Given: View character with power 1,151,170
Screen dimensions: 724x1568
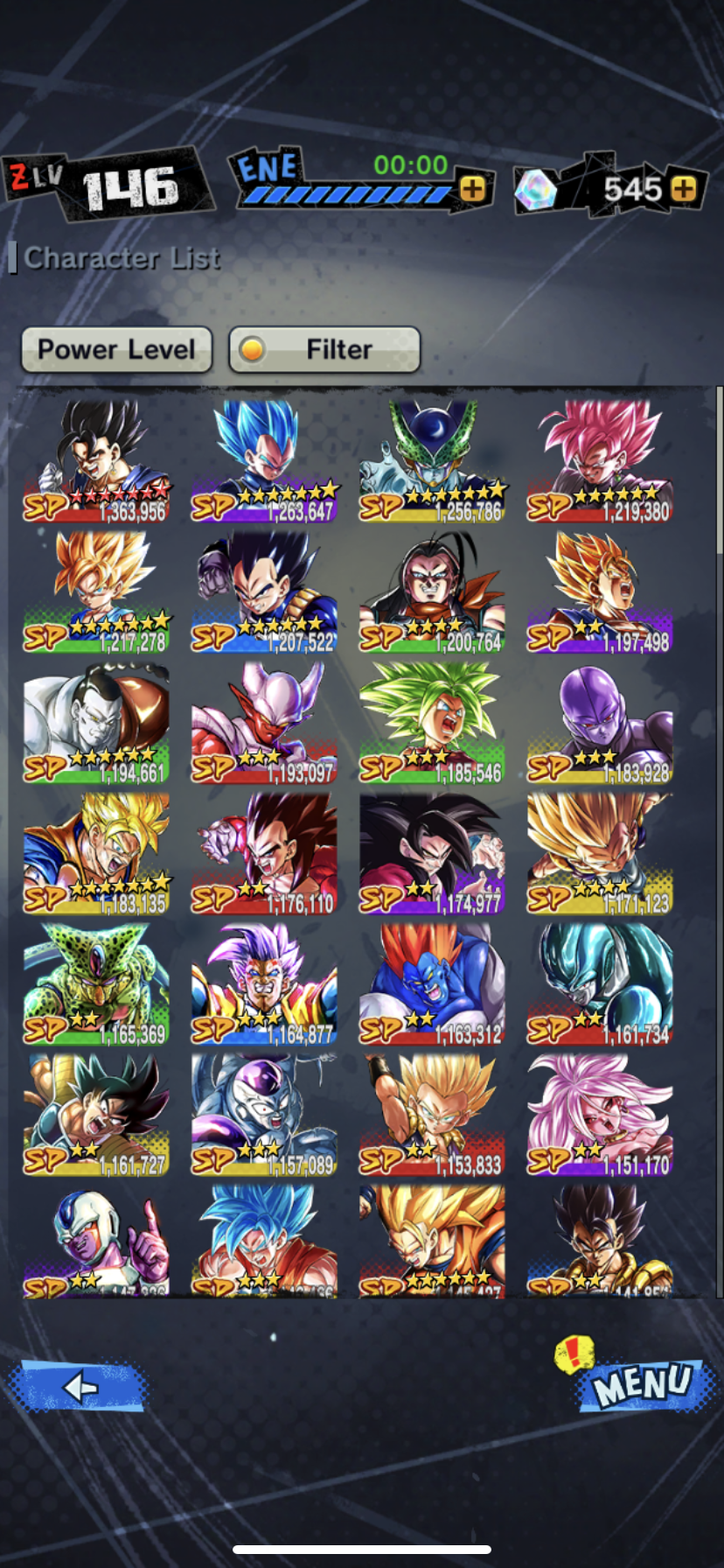Looking at the screenshot, I should pyautogui.click(x=600, y=1115).
